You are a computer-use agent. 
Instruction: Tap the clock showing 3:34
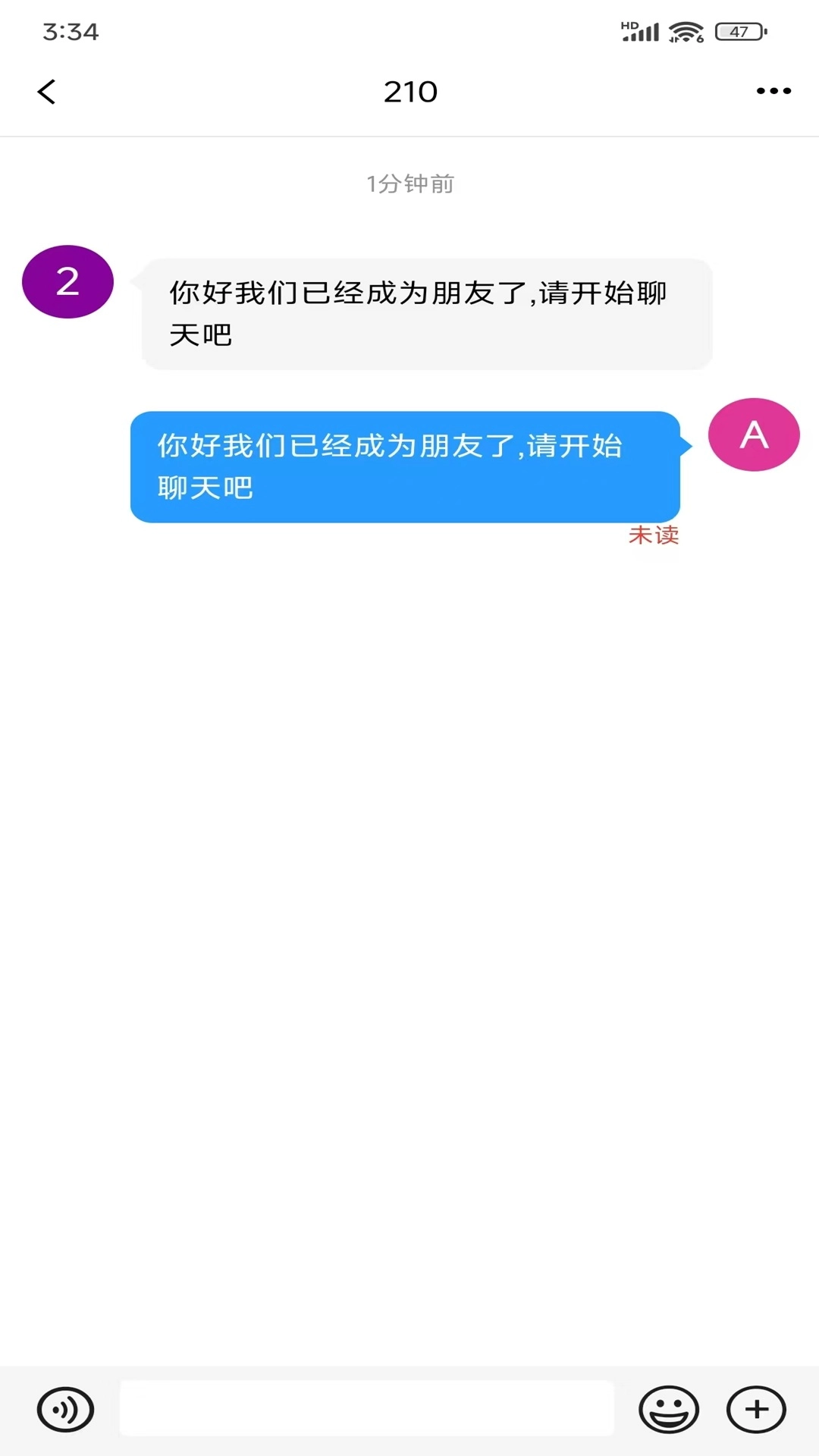(x=69, y=30)
